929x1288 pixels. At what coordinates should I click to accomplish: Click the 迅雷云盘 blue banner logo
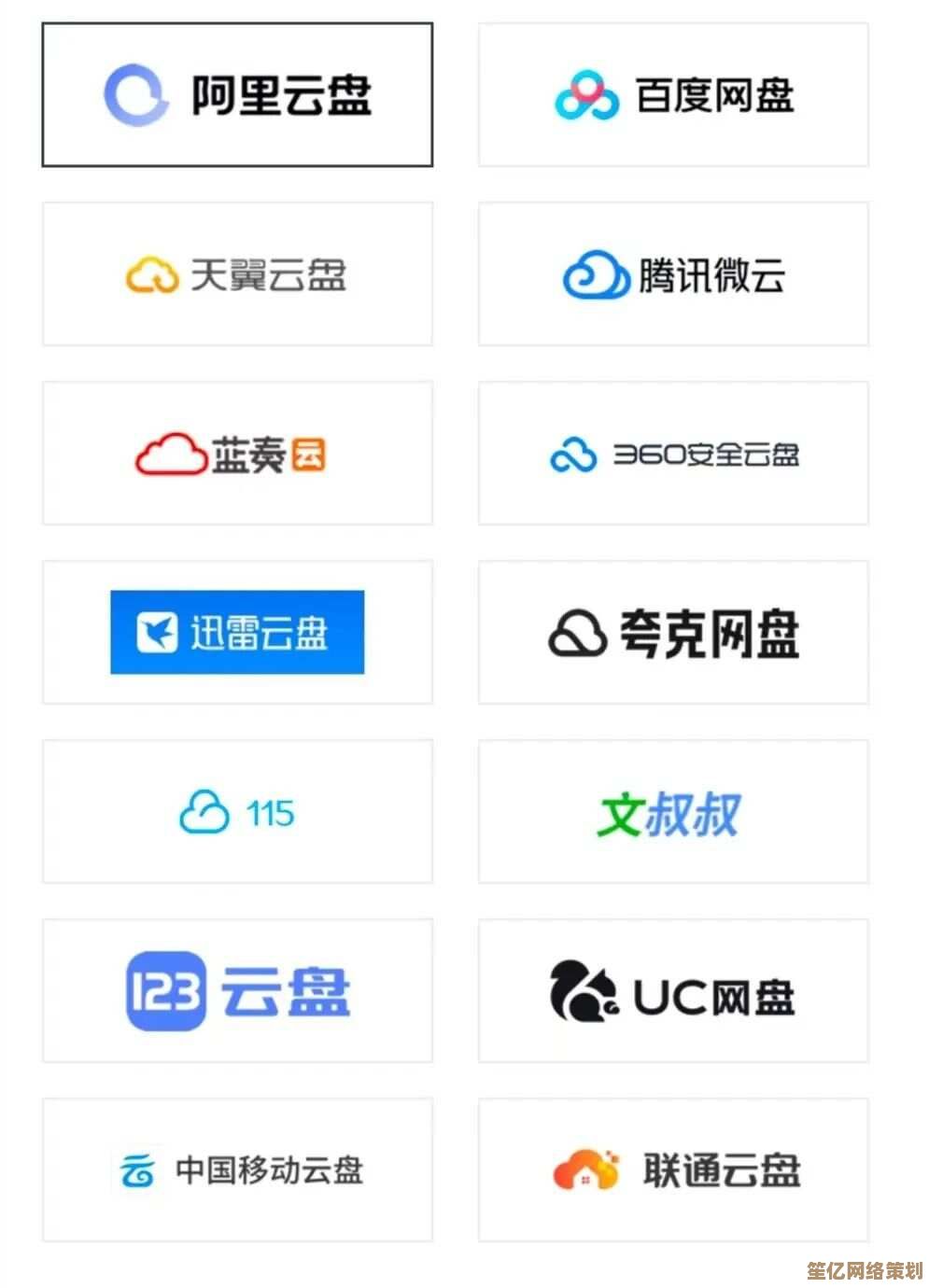pyautogui.click(x=236, y=631)
